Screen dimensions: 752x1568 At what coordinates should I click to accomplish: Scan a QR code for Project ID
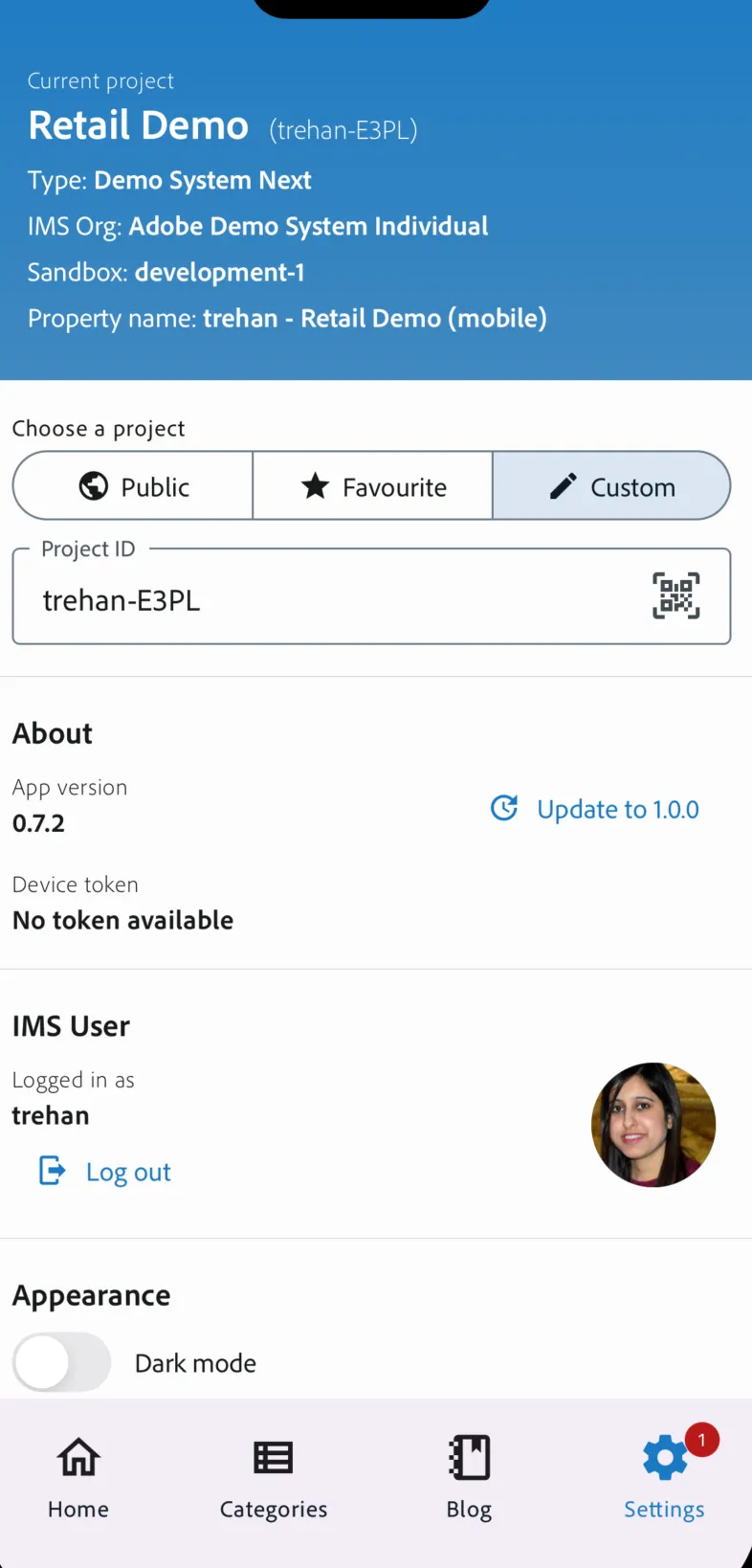pos(675,595)
